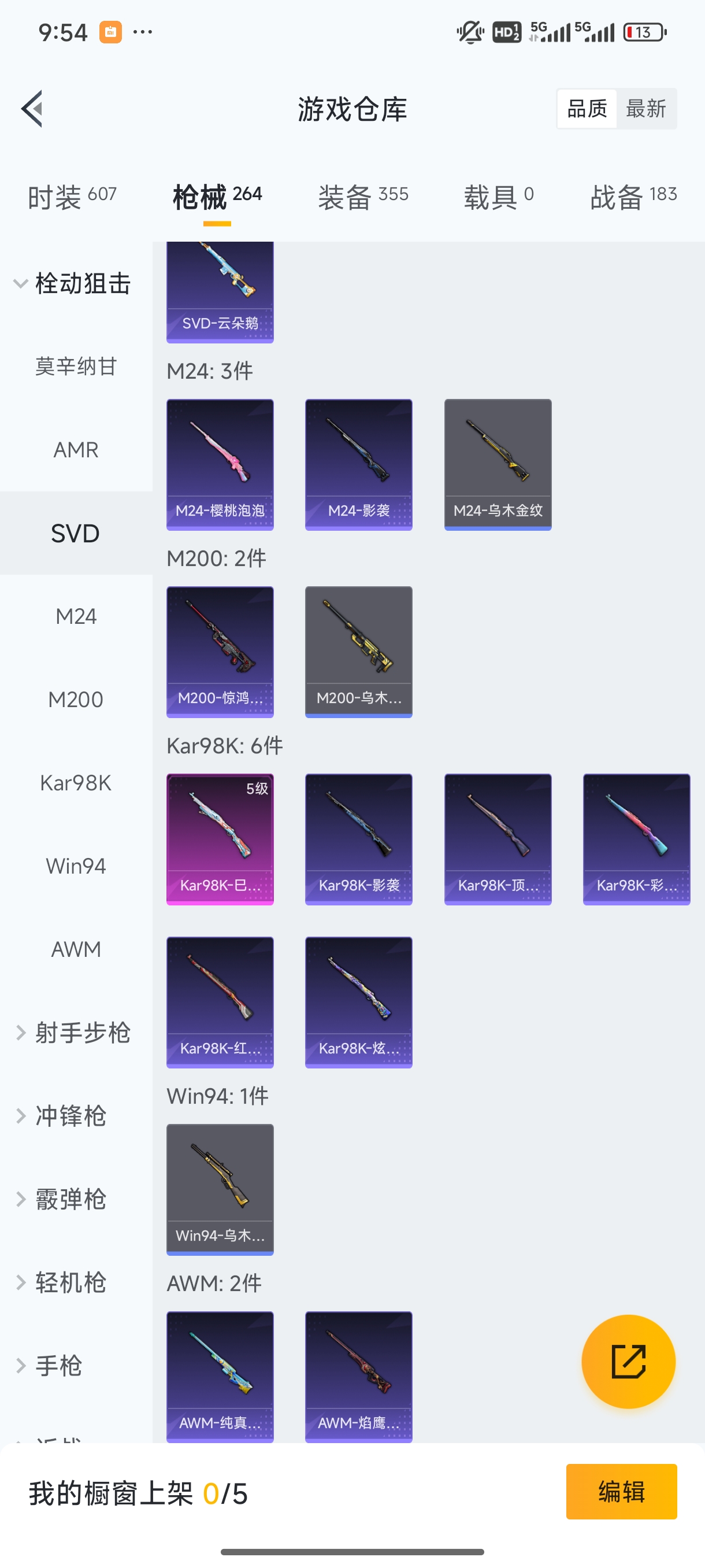Open the M24-樱桃泡泡 skin

[x=220, y=464]
